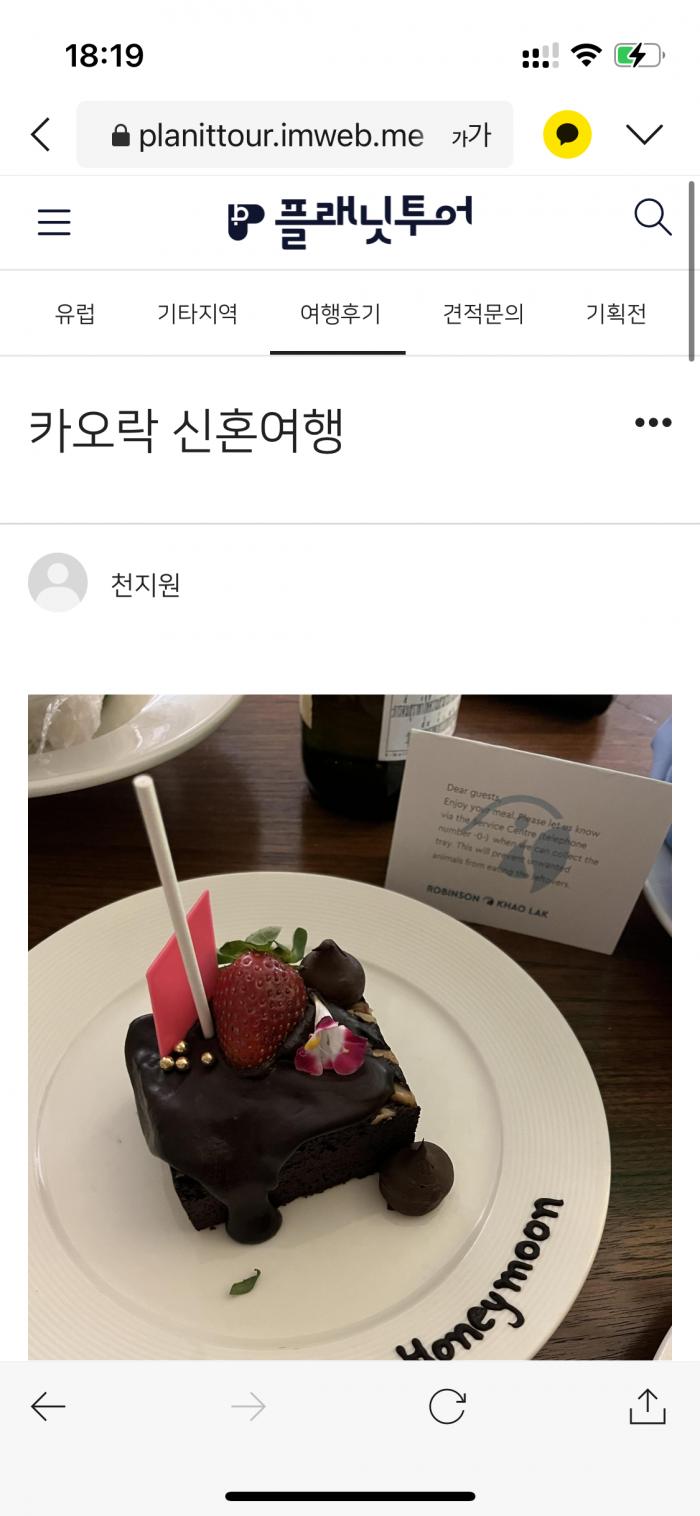The image size is (700, 1516).
Task: Open the honeymoon cake photo
Action: point(350,1025)
